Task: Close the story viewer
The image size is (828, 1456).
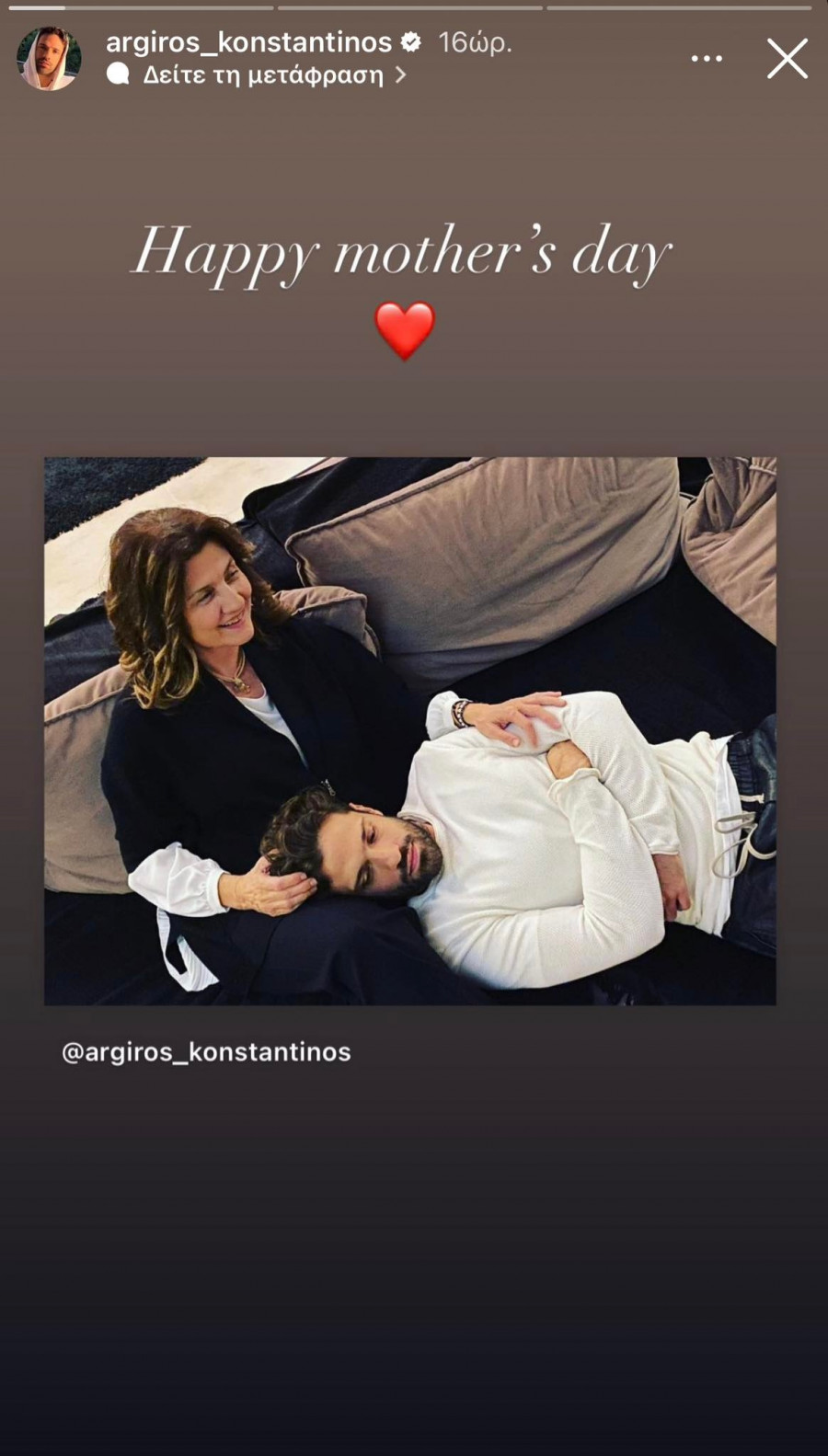Action: (x=788, y=59)
